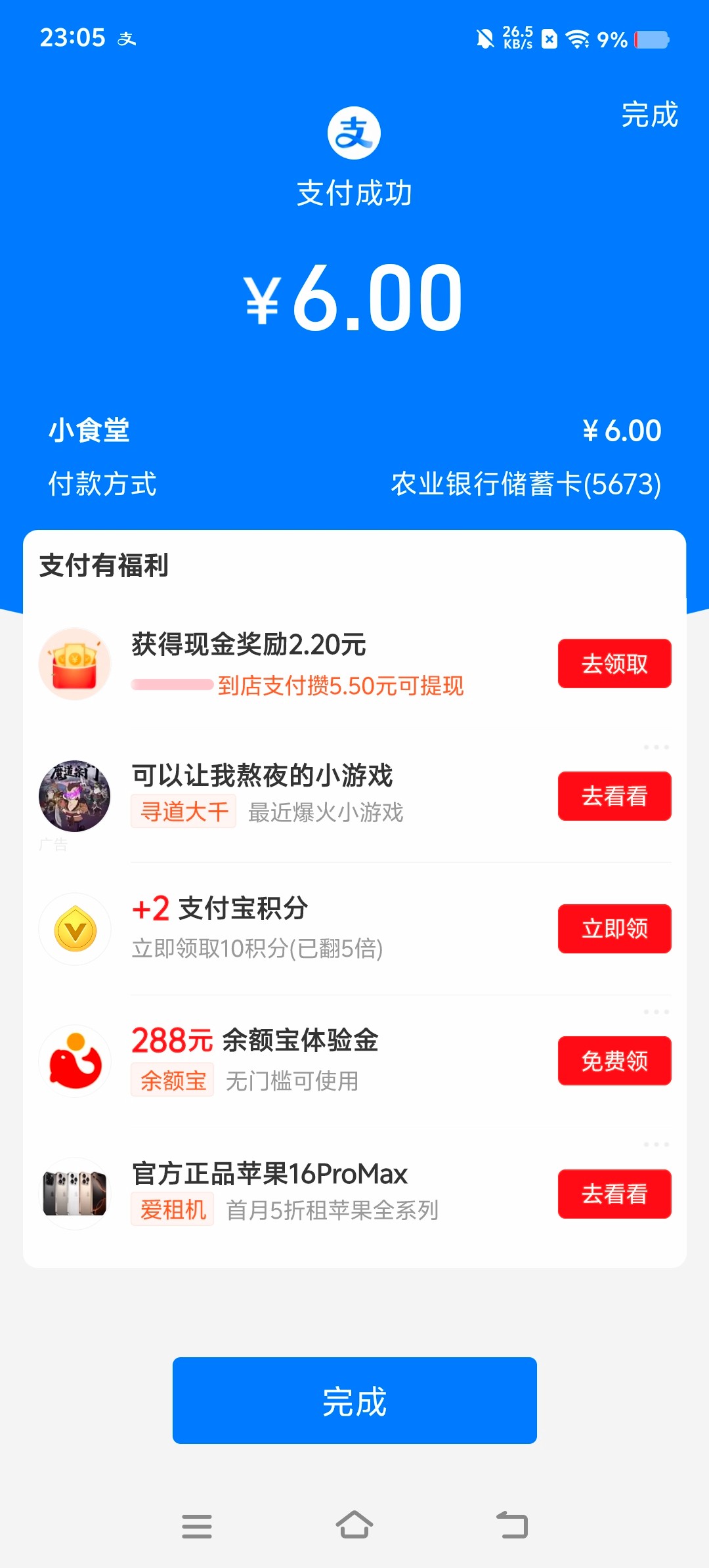709x1568 pixels.
Task: Go to the system home screen
Action: click(354, 1525)
